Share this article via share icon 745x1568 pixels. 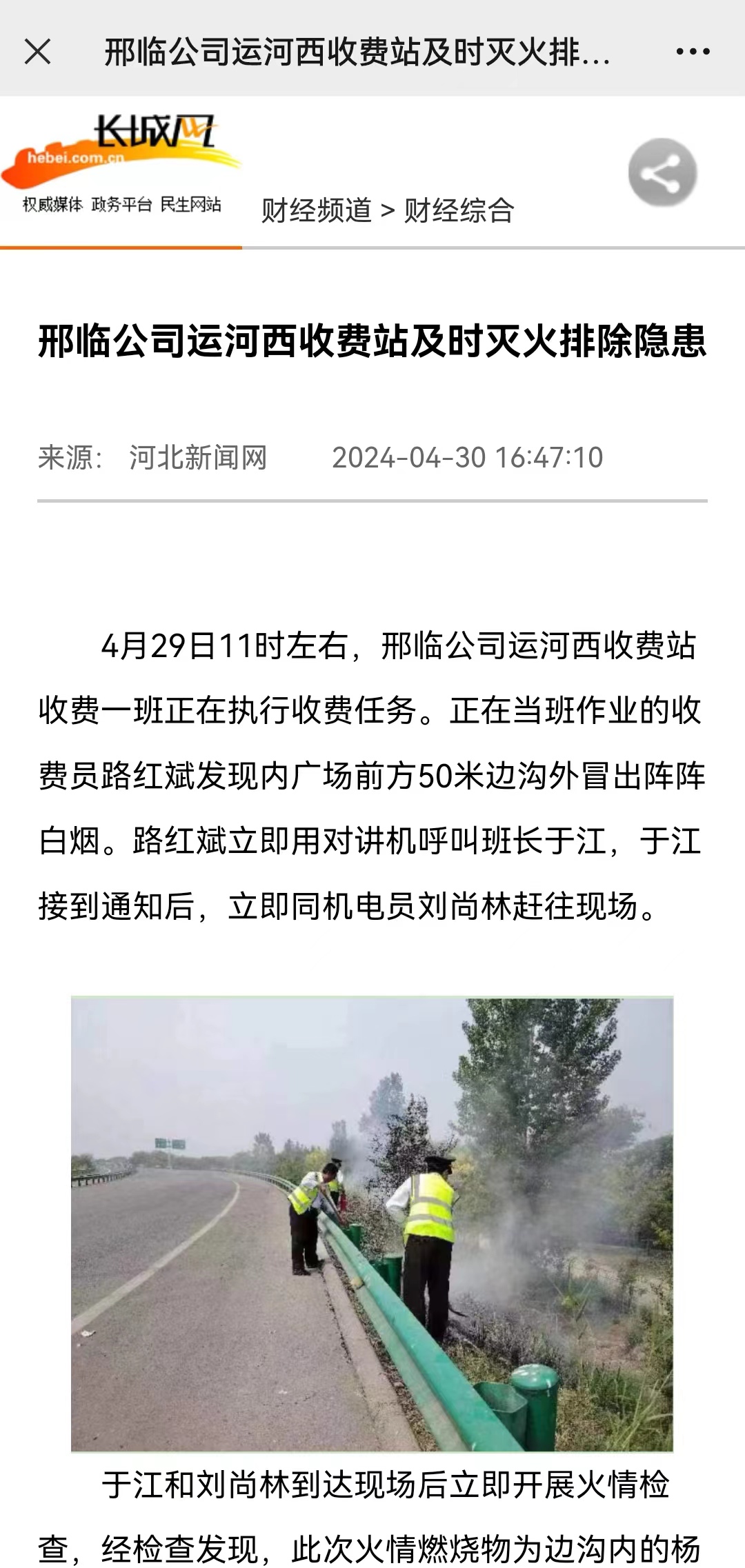pos(662,172)
